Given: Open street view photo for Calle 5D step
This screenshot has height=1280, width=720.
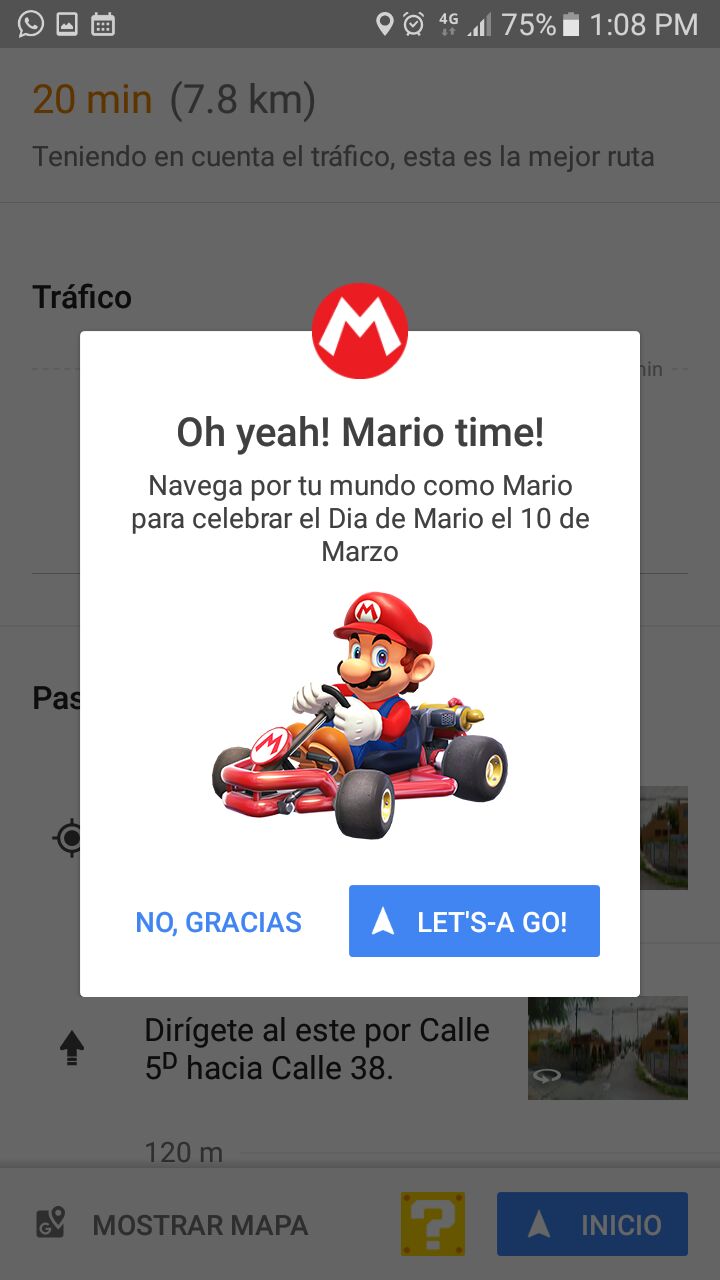Looking at the screenshot, I should (607, 1047).
